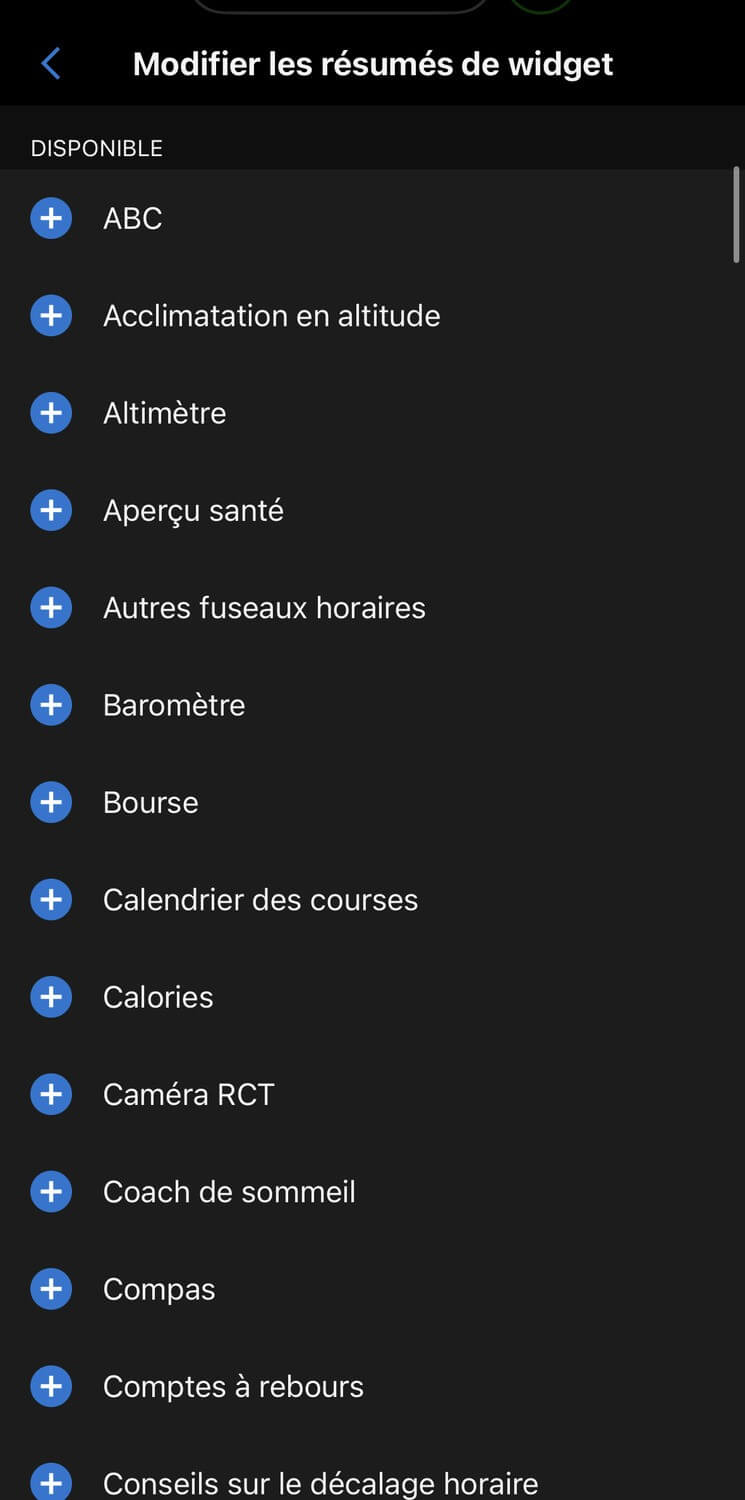Add the Compas widget
This screenshot has height=1500, width=745.
[x=51, y=1289]
